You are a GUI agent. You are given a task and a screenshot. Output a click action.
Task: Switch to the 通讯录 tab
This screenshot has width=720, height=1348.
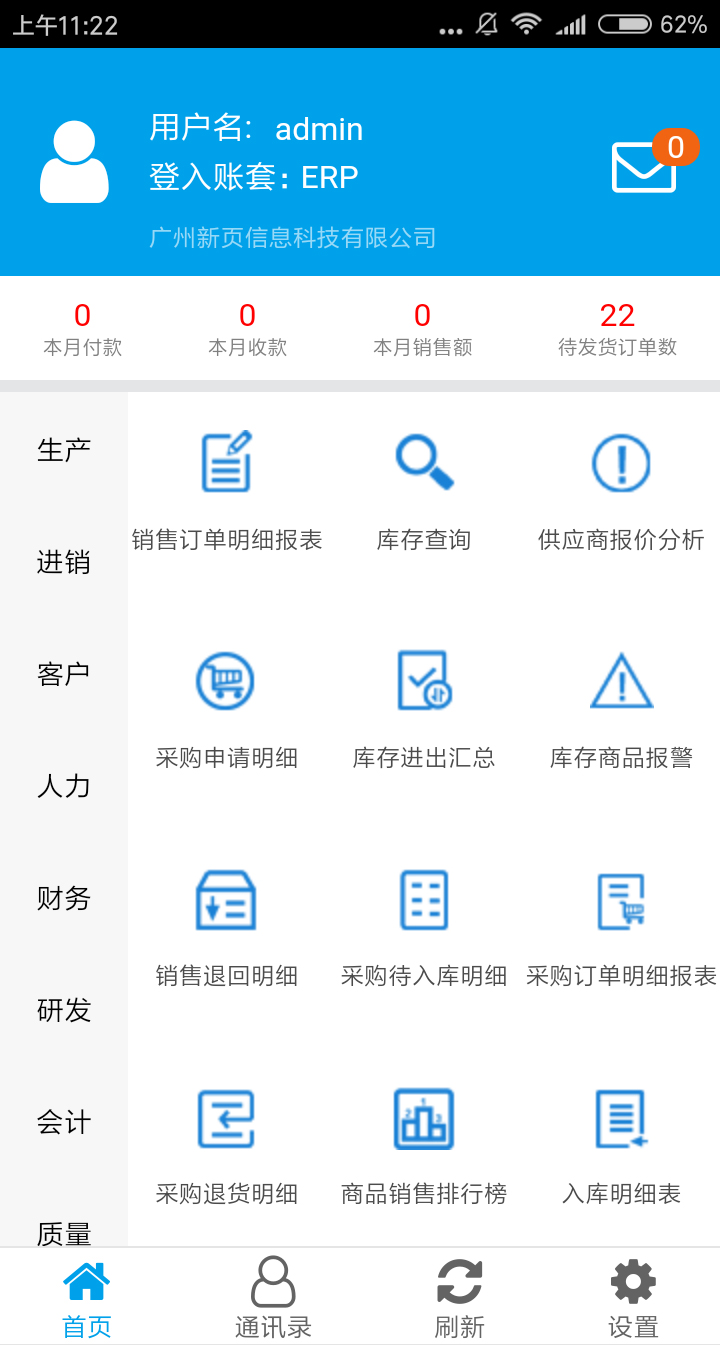pos(273,1297)
